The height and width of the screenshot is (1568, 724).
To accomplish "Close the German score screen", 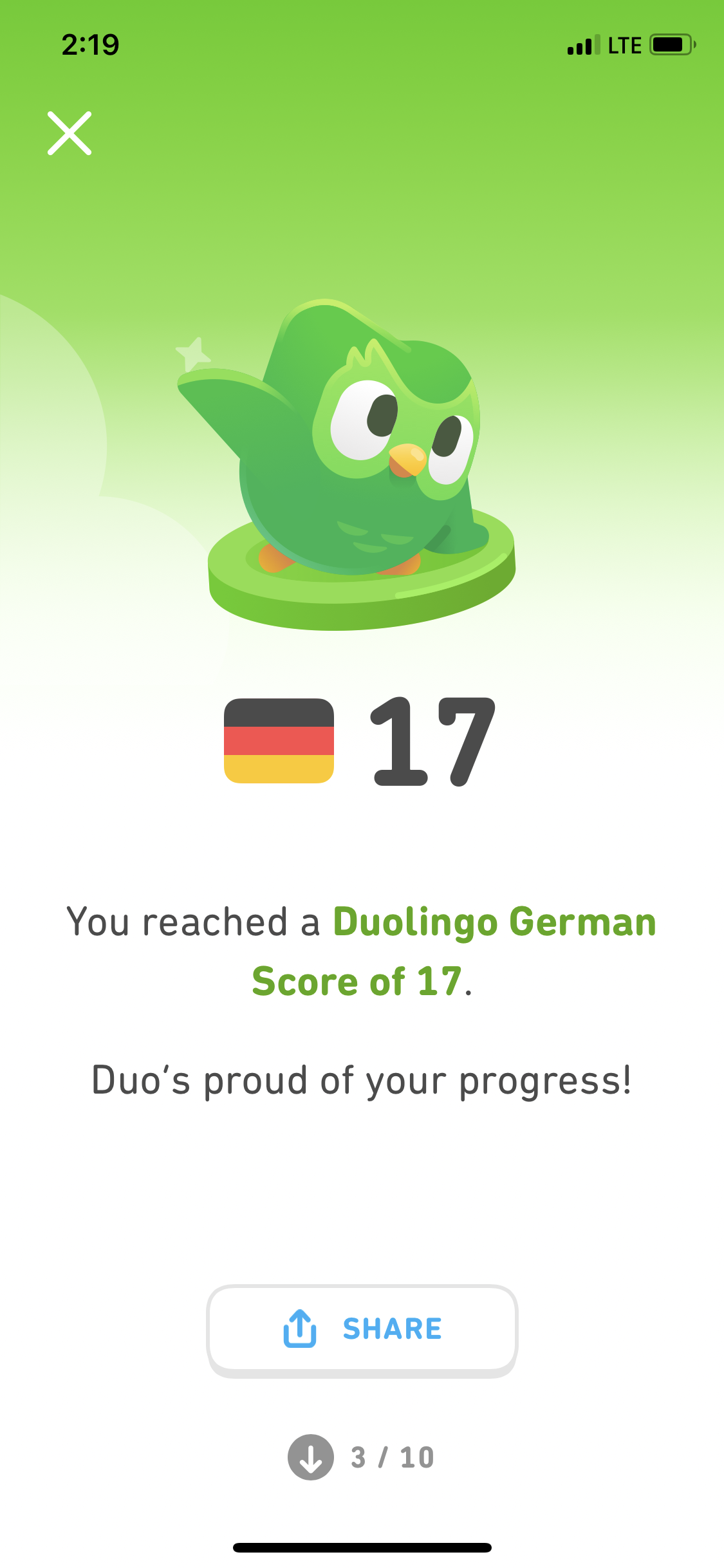I will coord(70,133).
